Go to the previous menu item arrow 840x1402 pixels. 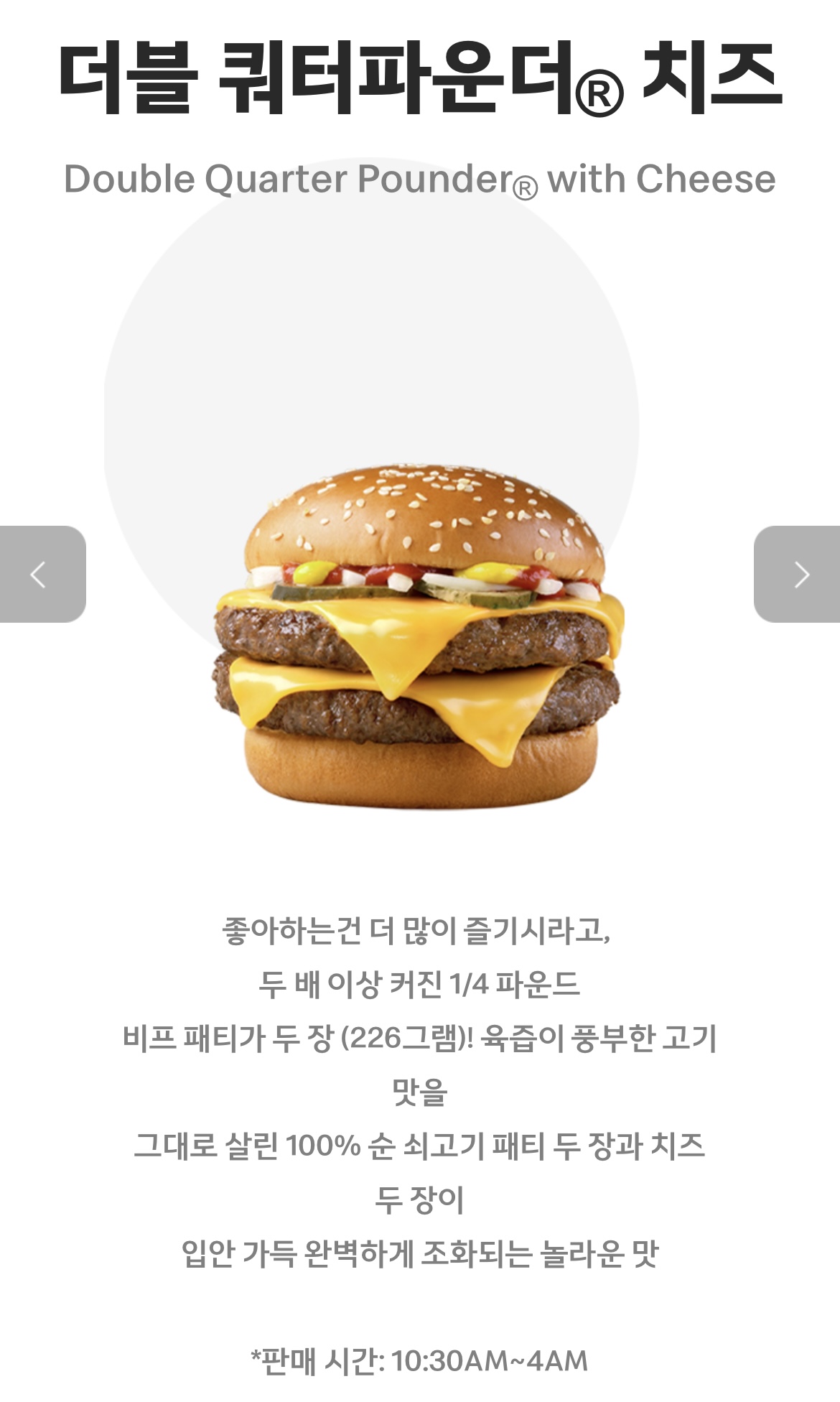point(42,574)
